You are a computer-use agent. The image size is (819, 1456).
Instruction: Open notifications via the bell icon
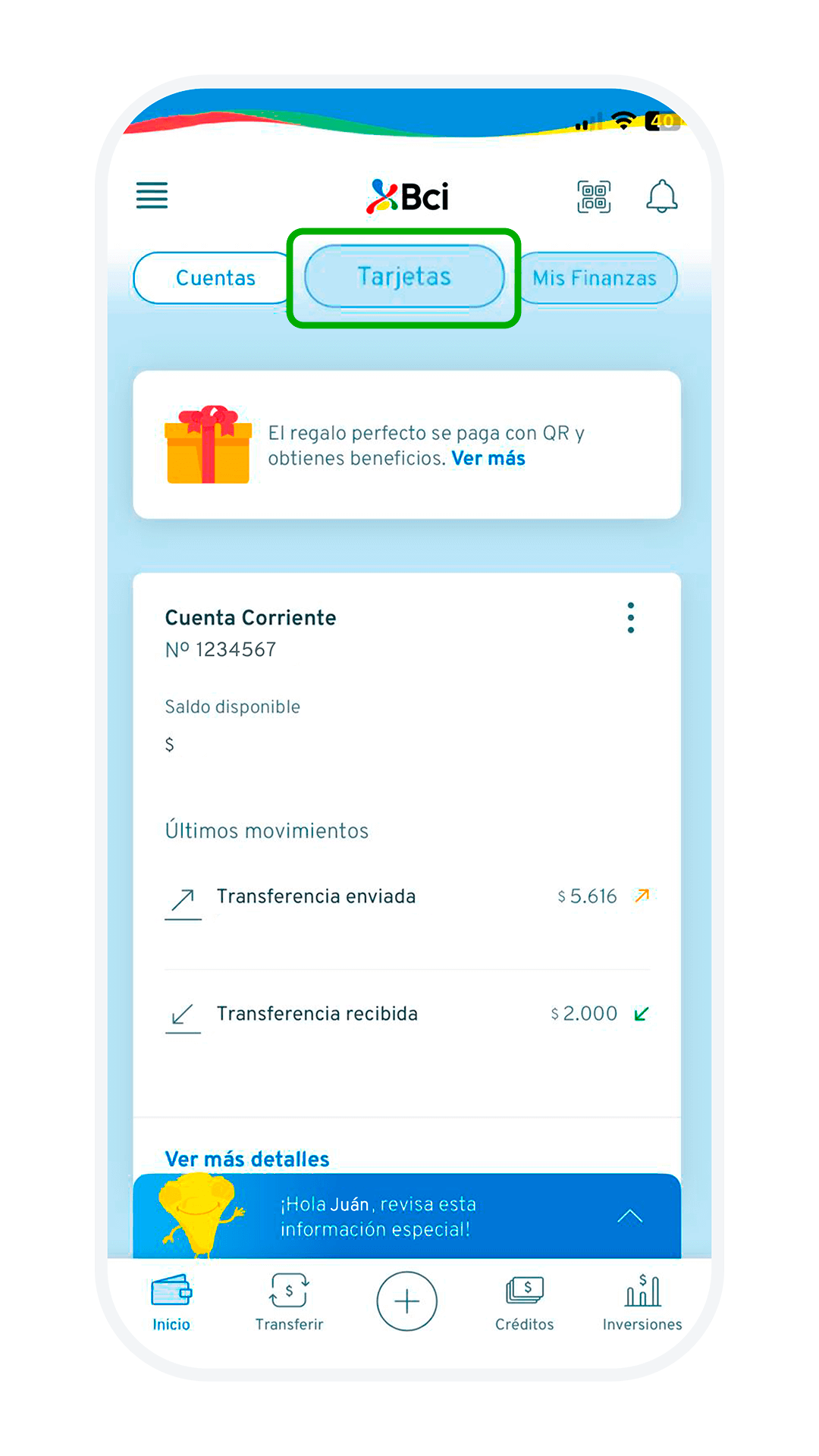662,196
